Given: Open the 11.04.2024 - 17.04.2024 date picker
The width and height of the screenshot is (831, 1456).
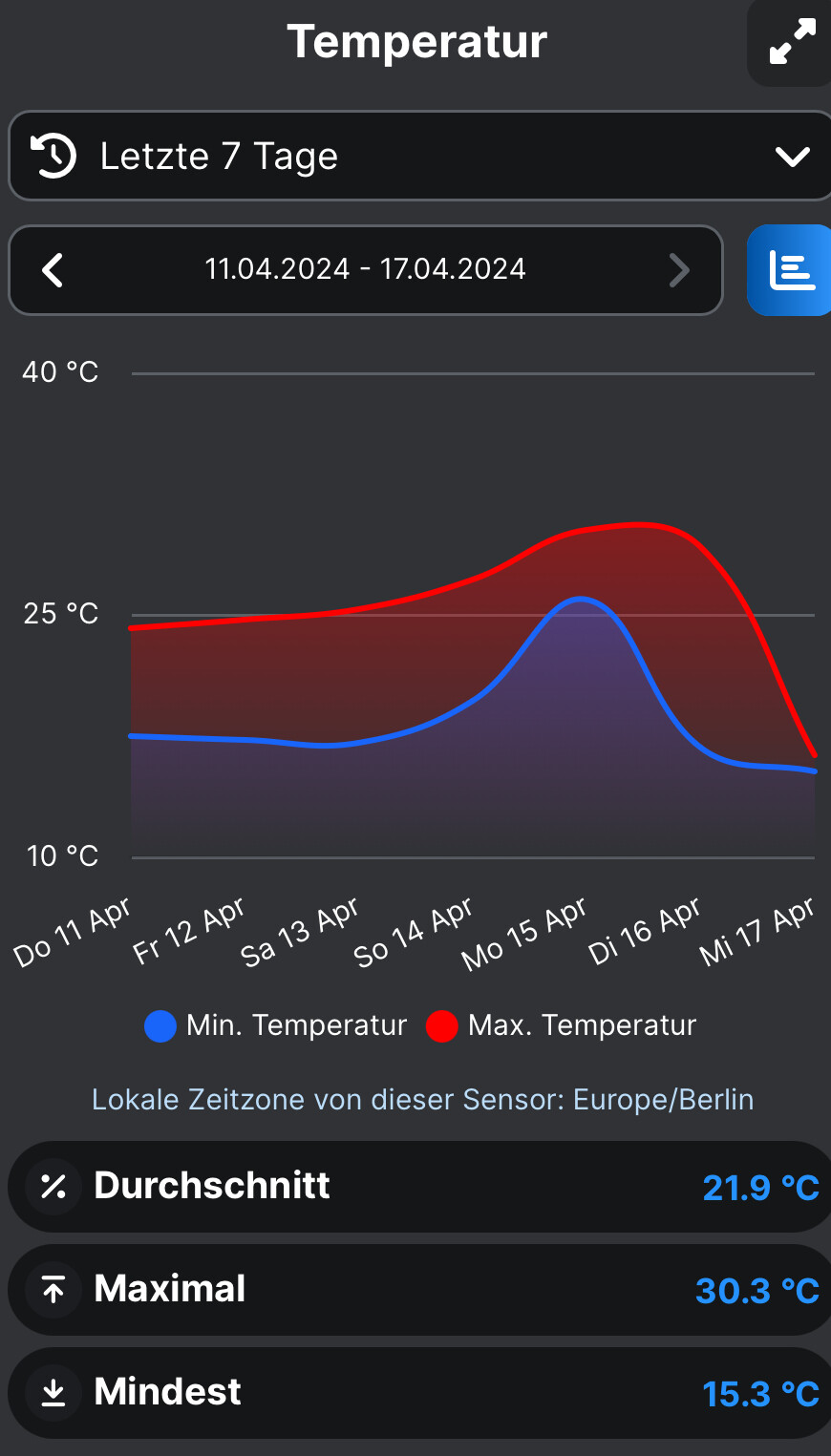Looking at the screenshot, I should [365, 270].
